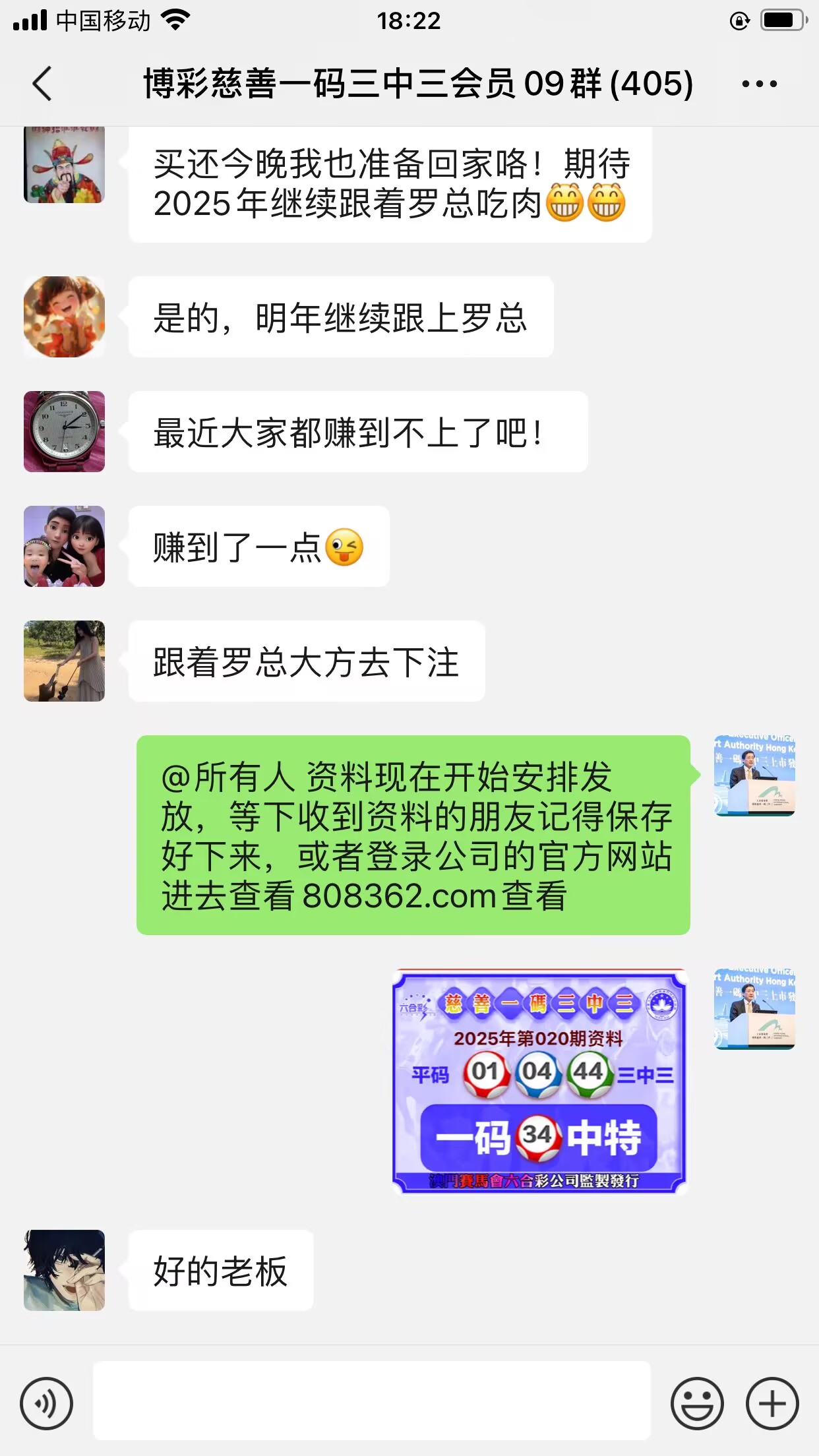The height and width of the screenshot is (1456, 819).
Task: Tap the avatar next to 好的老板
Action: pyautogui.click(x=64, y=1270)
